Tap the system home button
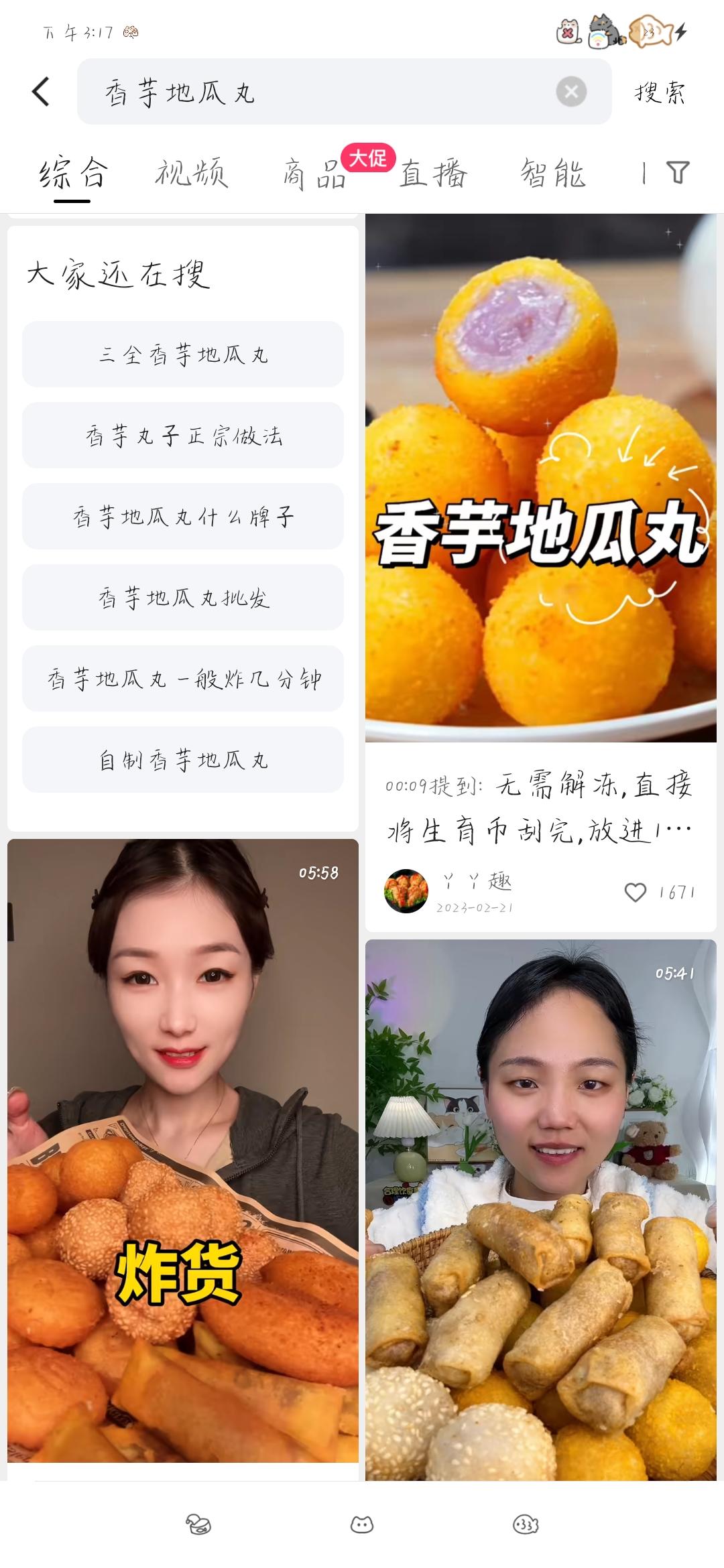 tap(362, 1524)
